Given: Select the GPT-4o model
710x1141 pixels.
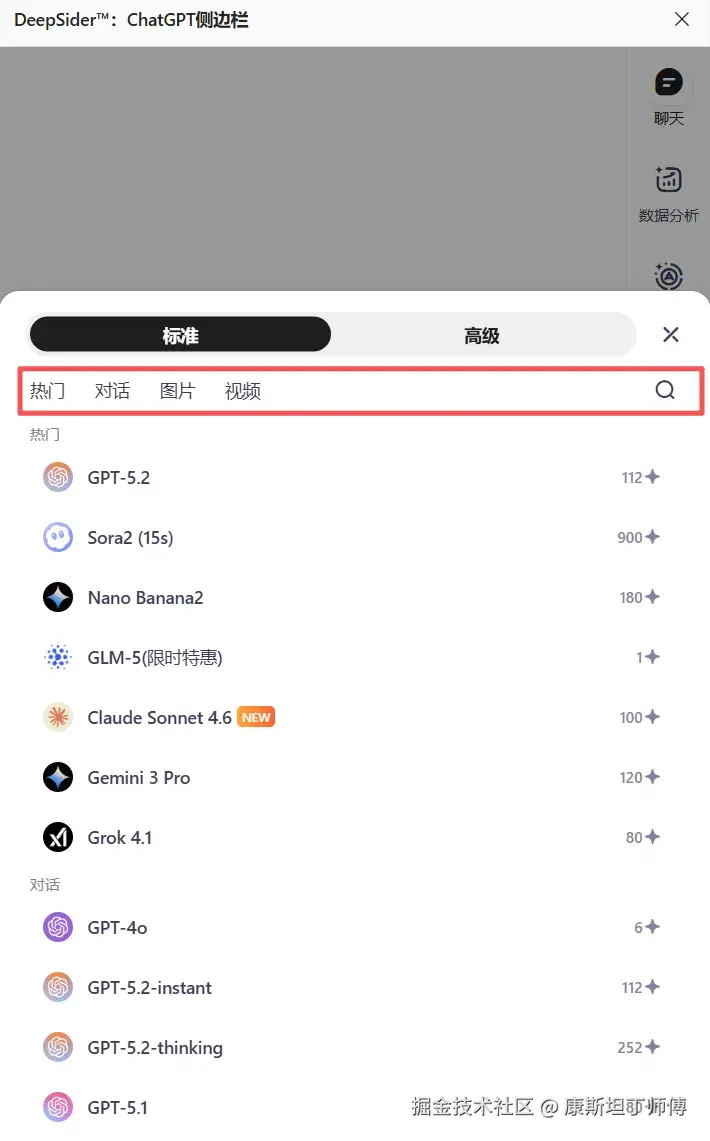Looking at the screenshot, I should (x=117, y=928).
